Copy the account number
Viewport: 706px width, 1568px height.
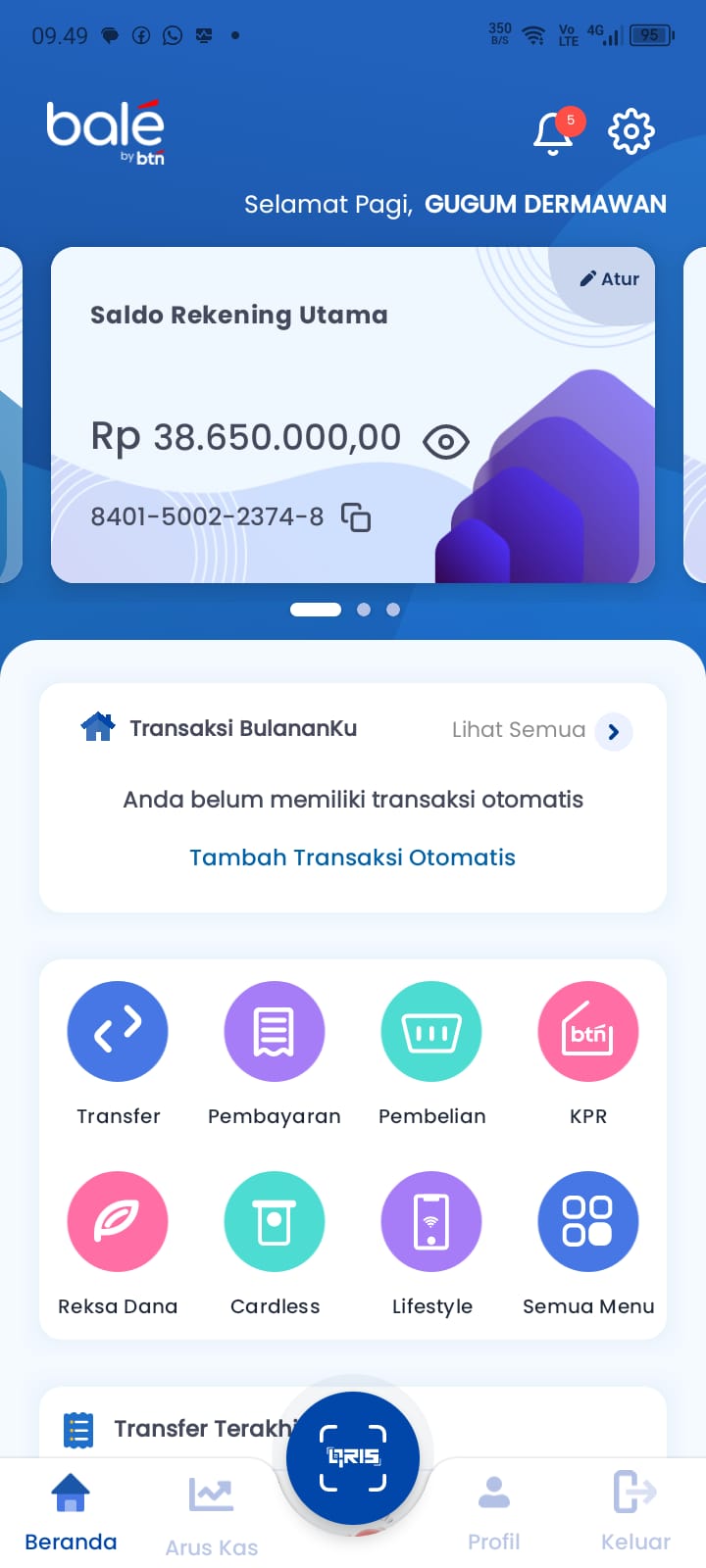tap(356, 516)
